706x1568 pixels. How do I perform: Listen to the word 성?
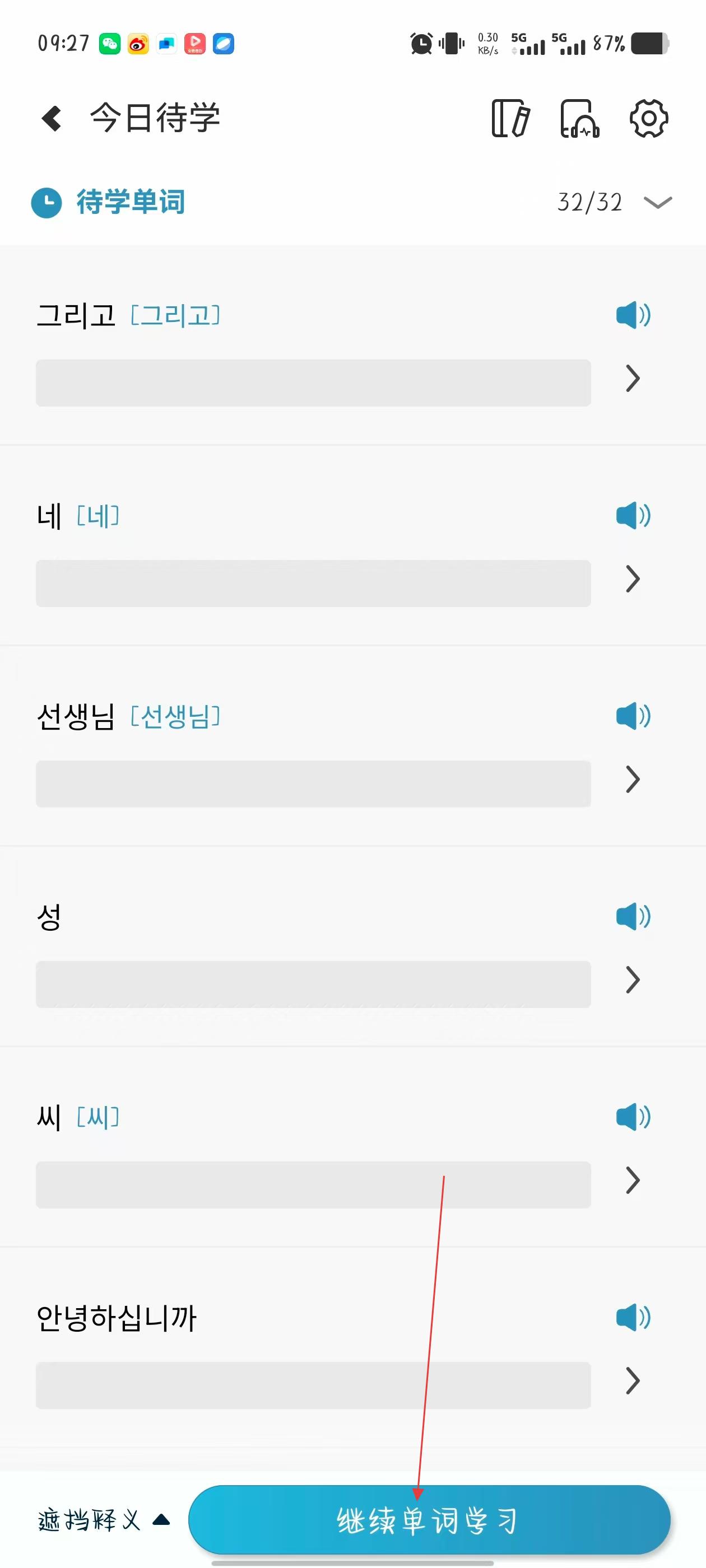pyautogui.click(x=632, y=916)
